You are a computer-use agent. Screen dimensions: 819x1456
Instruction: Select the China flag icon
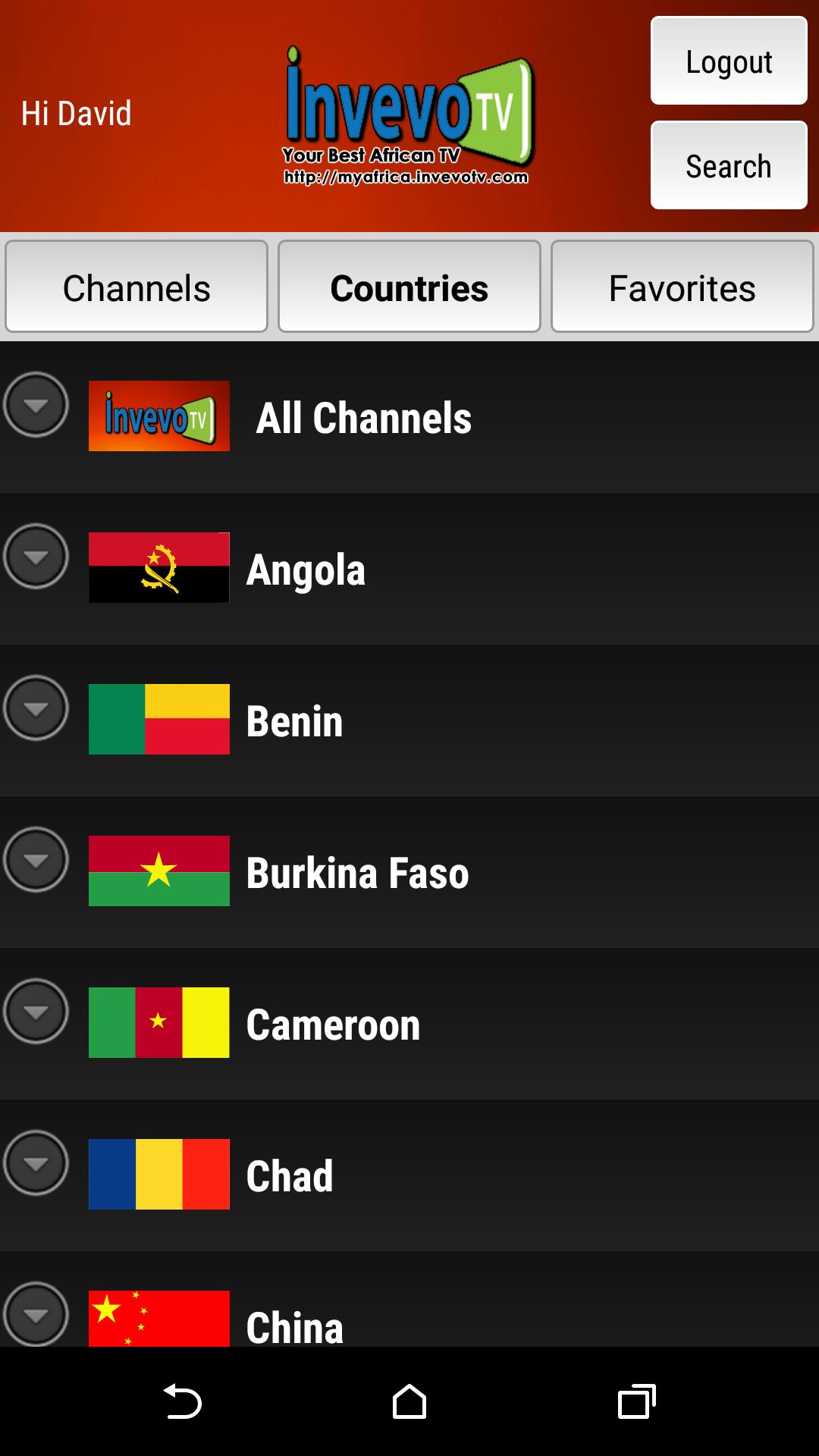coord(158,1321)
